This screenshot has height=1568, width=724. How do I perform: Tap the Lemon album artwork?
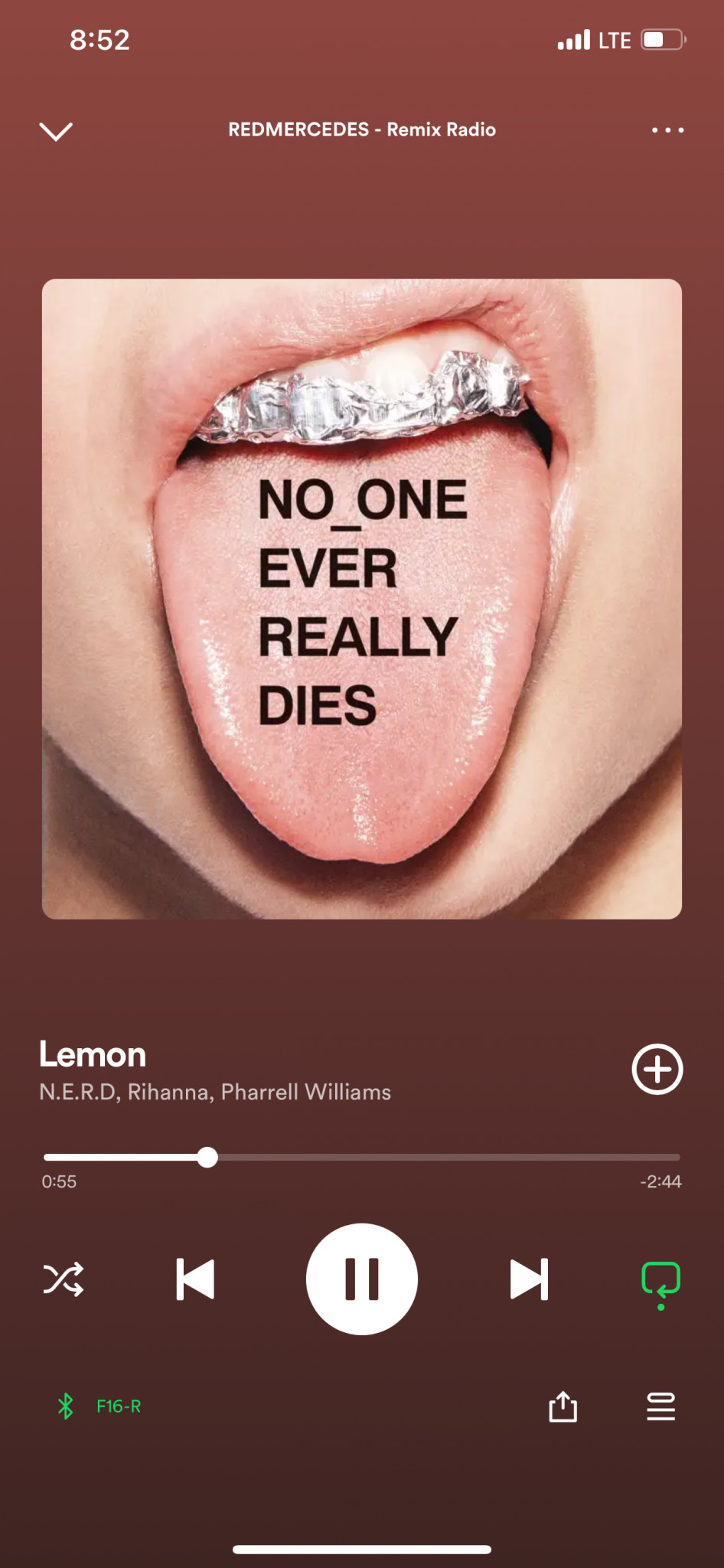(x=362, y=599)
